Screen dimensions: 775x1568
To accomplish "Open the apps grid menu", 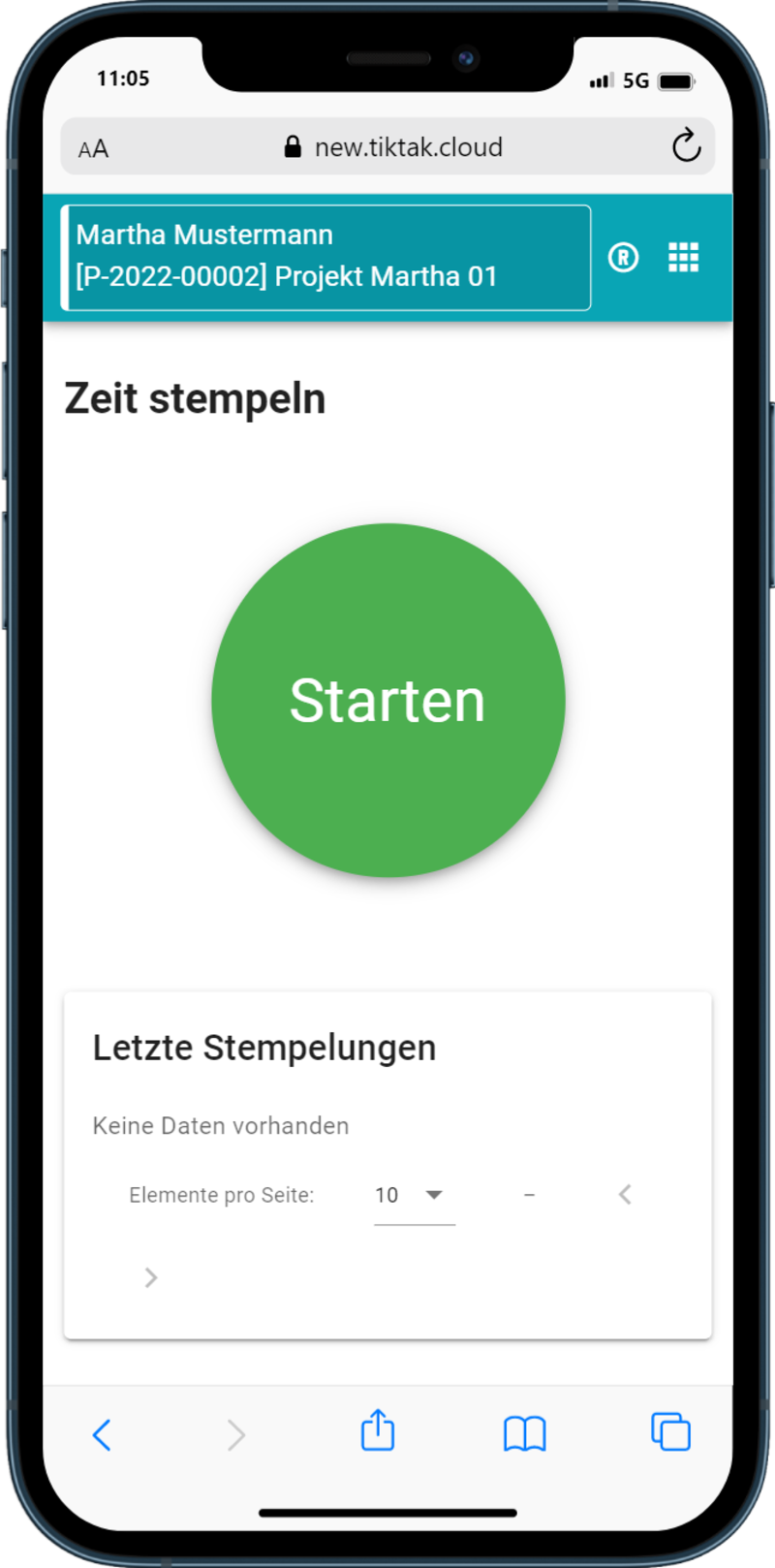I will coord(683,257).
